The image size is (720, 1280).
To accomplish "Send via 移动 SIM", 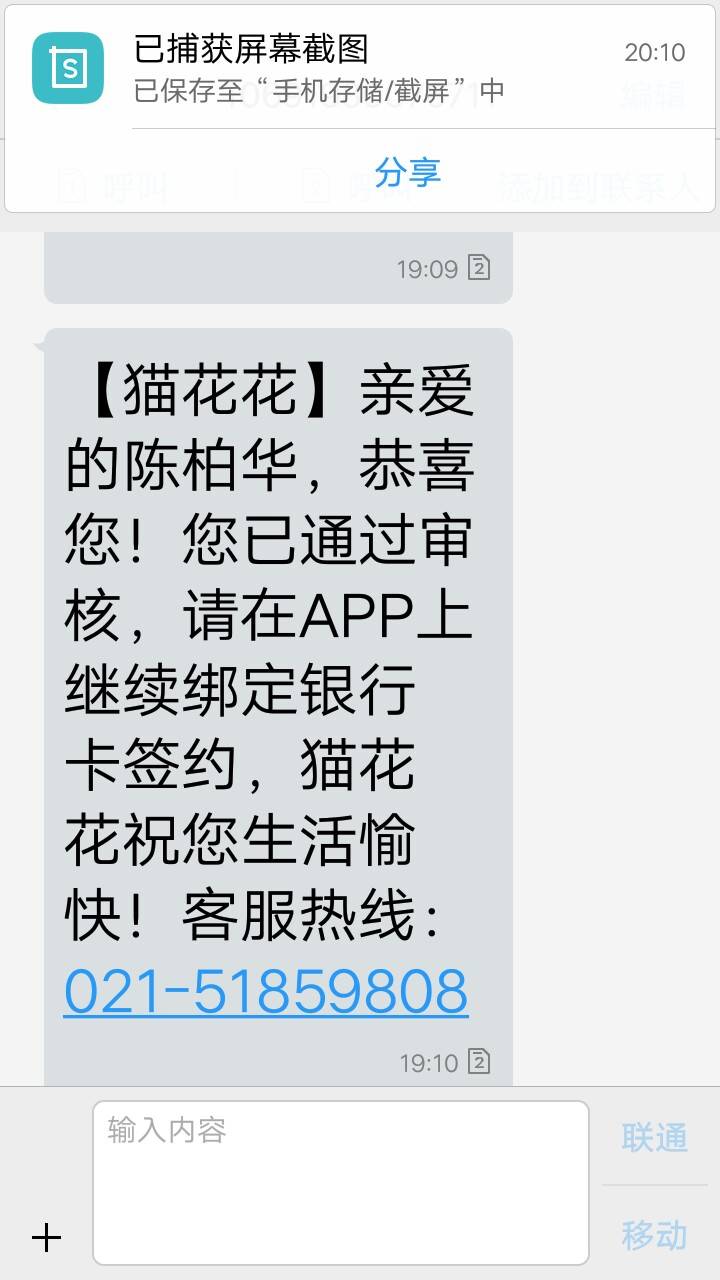I will [x=655, y=1236].
